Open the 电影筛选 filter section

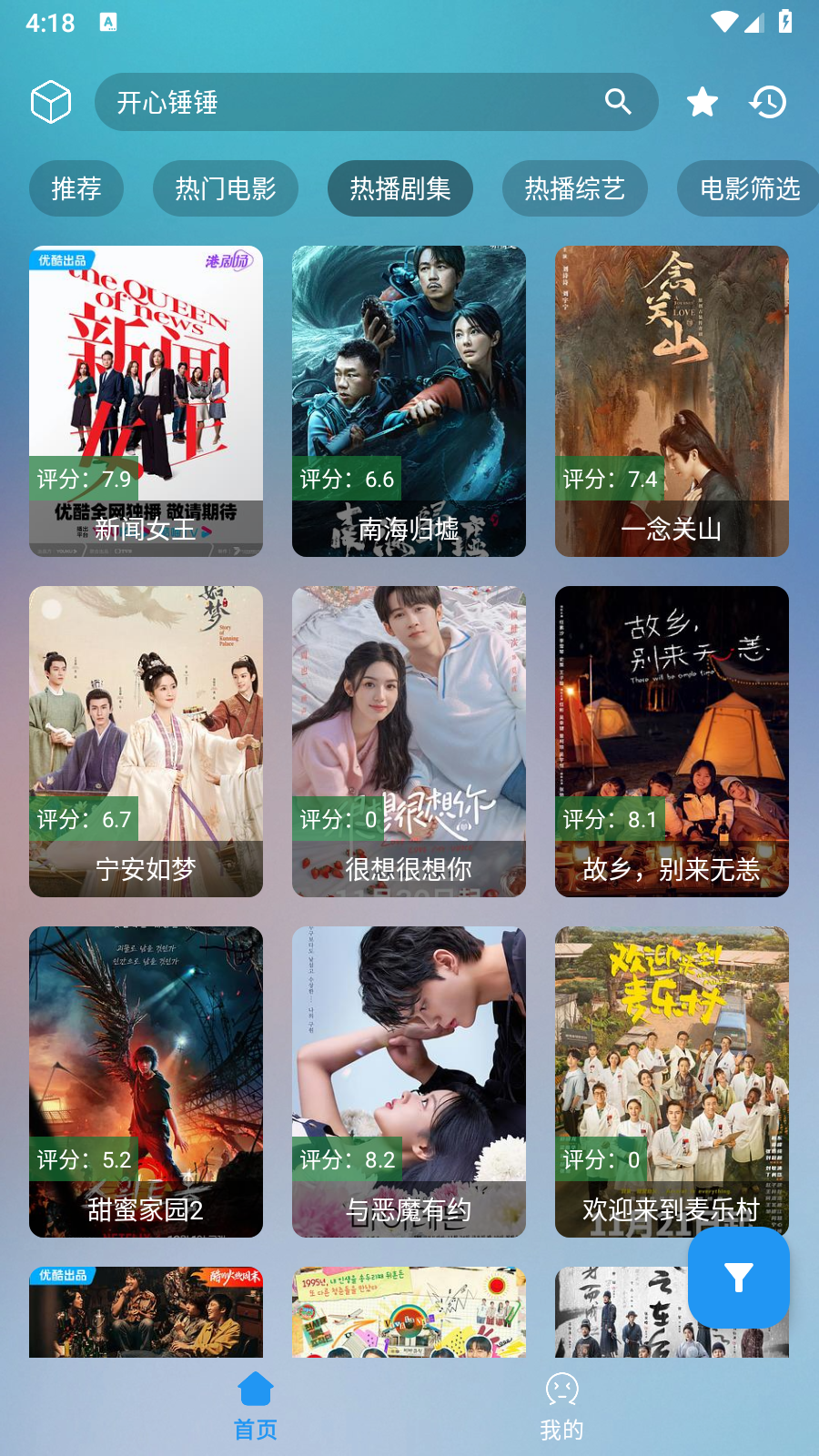point(750,188)
